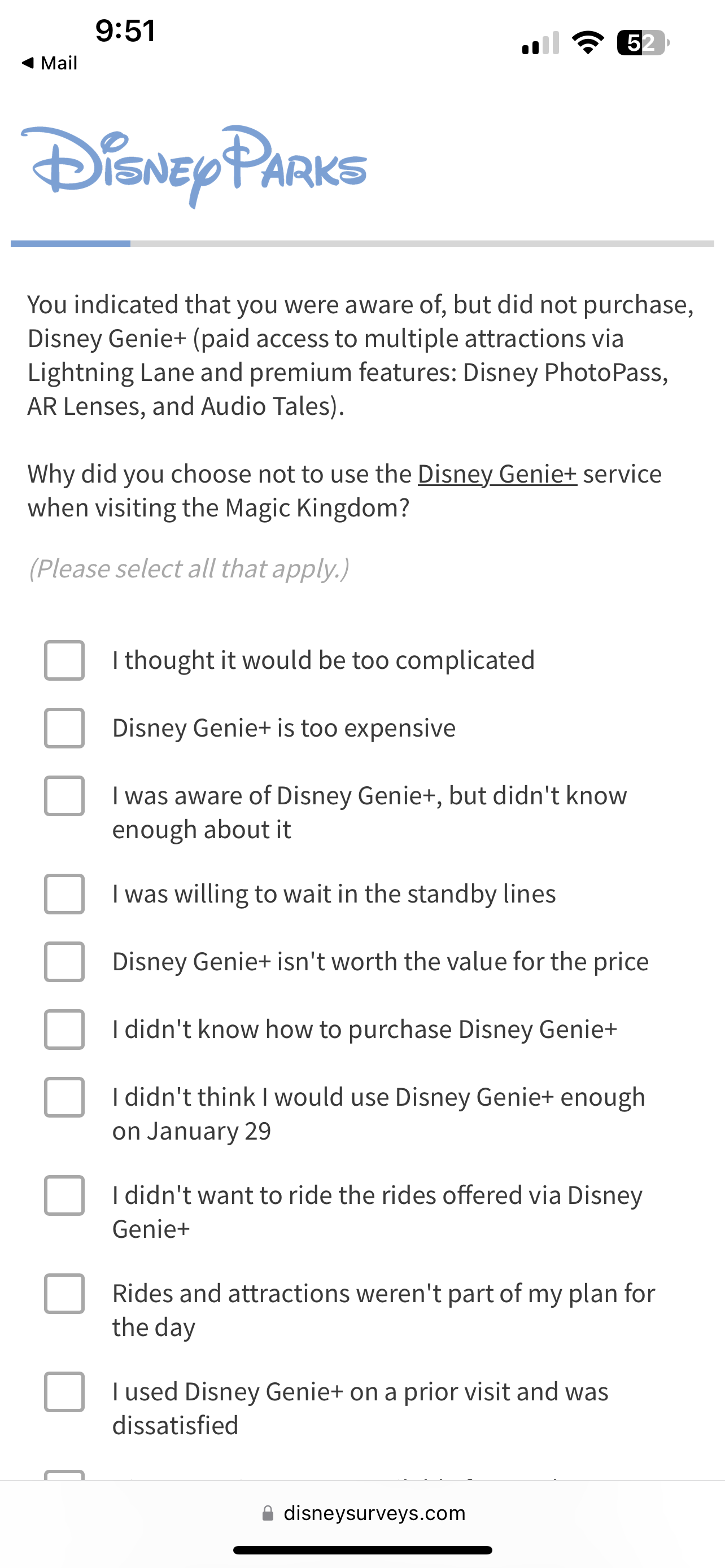
Task: Select 'I didn't know how to purchase' checkbox
Action: pyautogui.click(x=64, y=1030)
